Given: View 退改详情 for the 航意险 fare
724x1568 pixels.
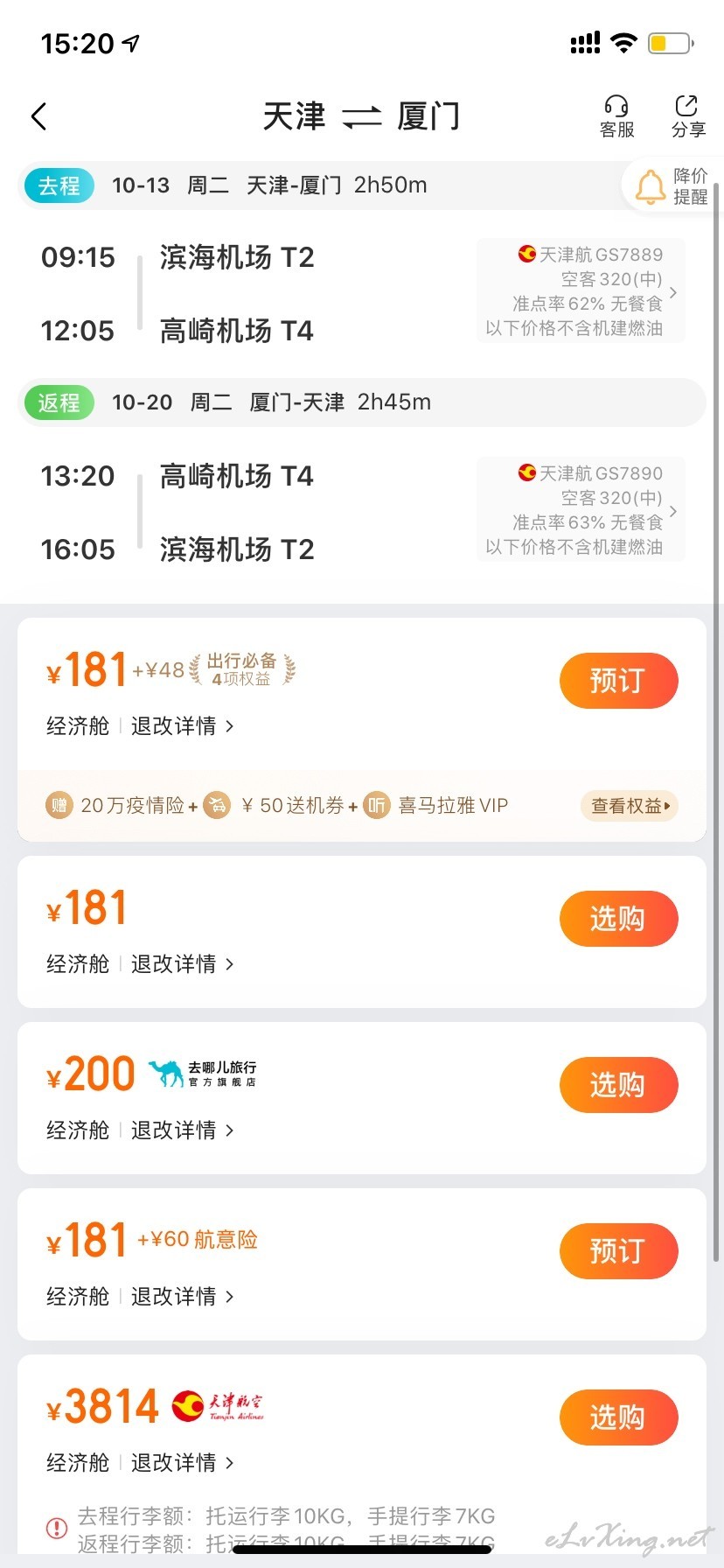Looking at the screenshot, I should (x=182, y=1297).
